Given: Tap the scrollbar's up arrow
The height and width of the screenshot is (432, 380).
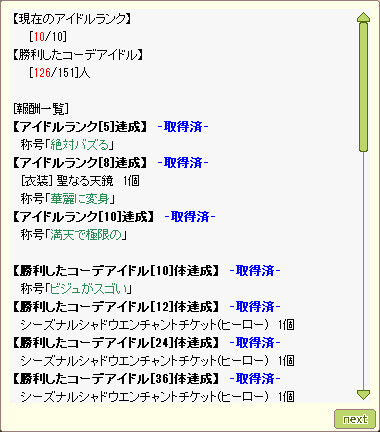Looking at the screenshot, I should [x=363, y=18].
